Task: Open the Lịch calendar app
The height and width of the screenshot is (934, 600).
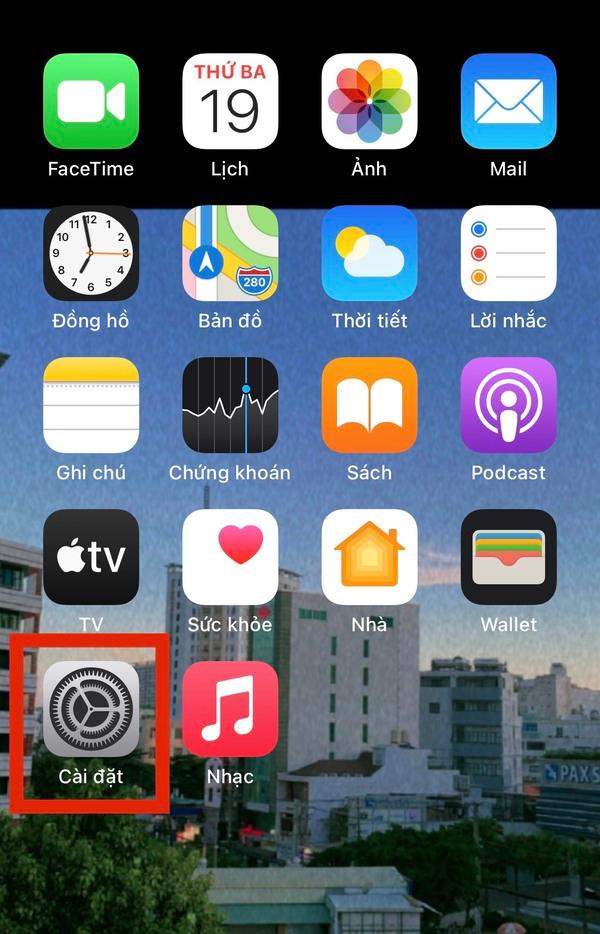Action: click(230, 101)
